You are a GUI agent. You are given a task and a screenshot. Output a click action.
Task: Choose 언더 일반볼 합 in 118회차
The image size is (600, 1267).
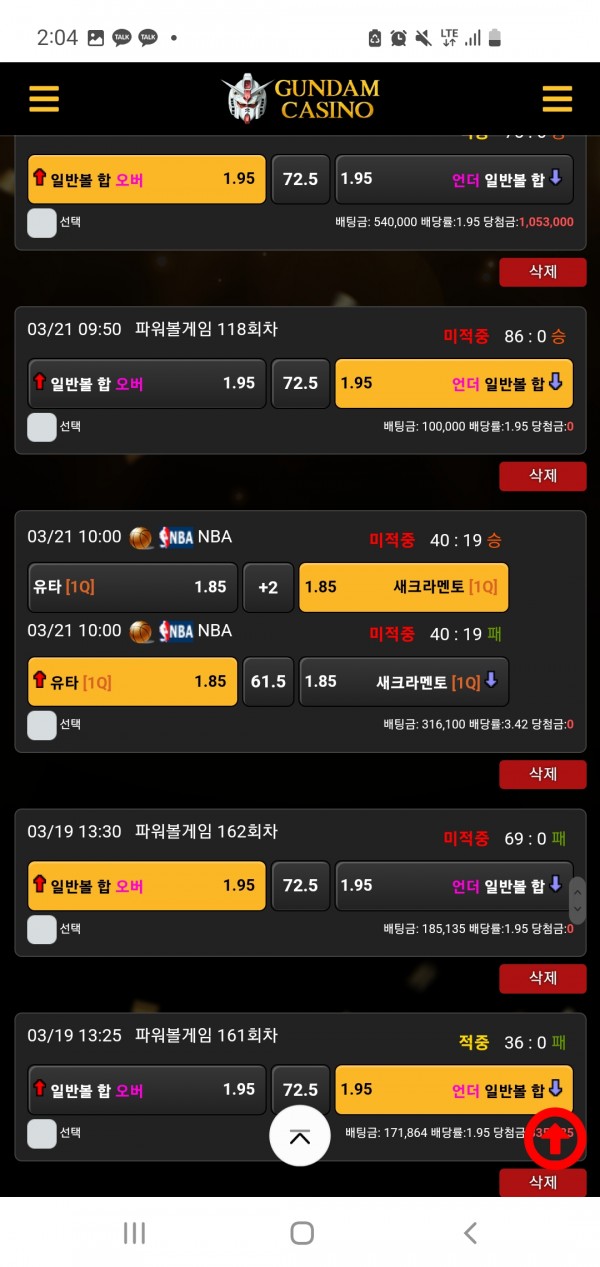point(453,383)
